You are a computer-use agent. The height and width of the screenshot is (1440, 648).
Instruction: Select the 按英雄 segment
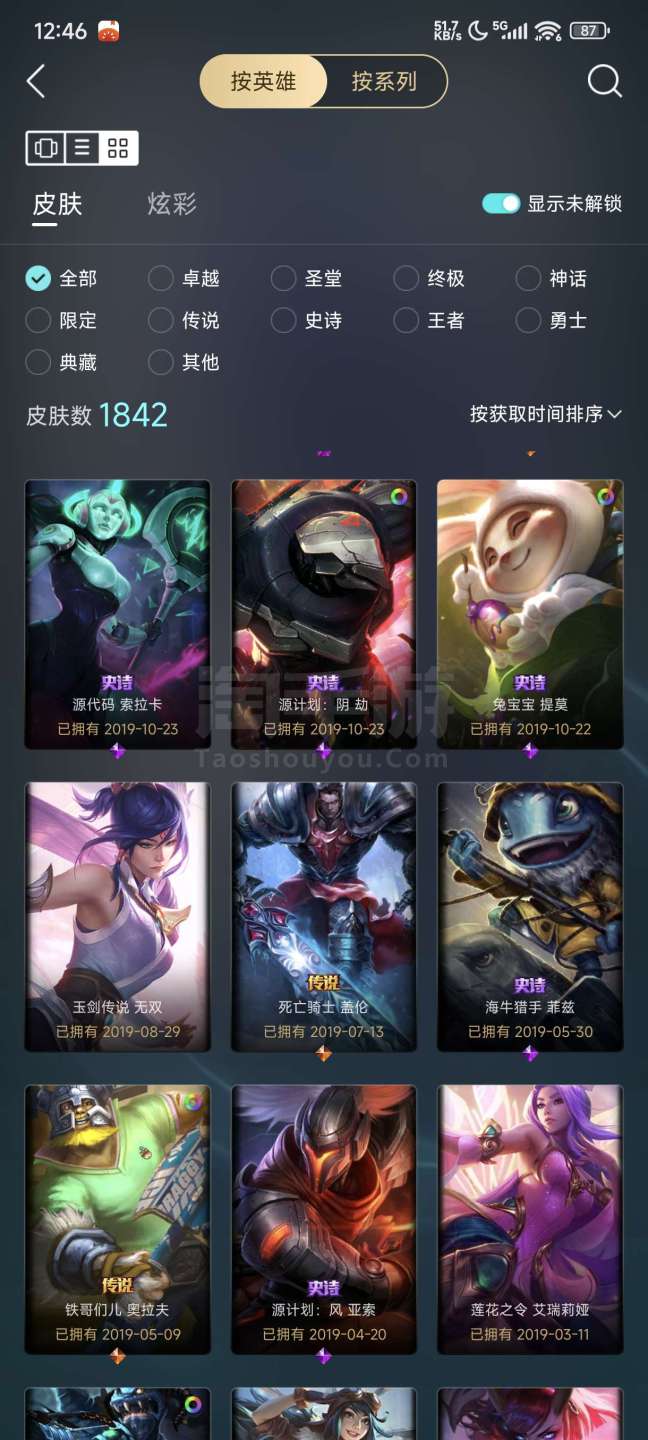(263, 81)
